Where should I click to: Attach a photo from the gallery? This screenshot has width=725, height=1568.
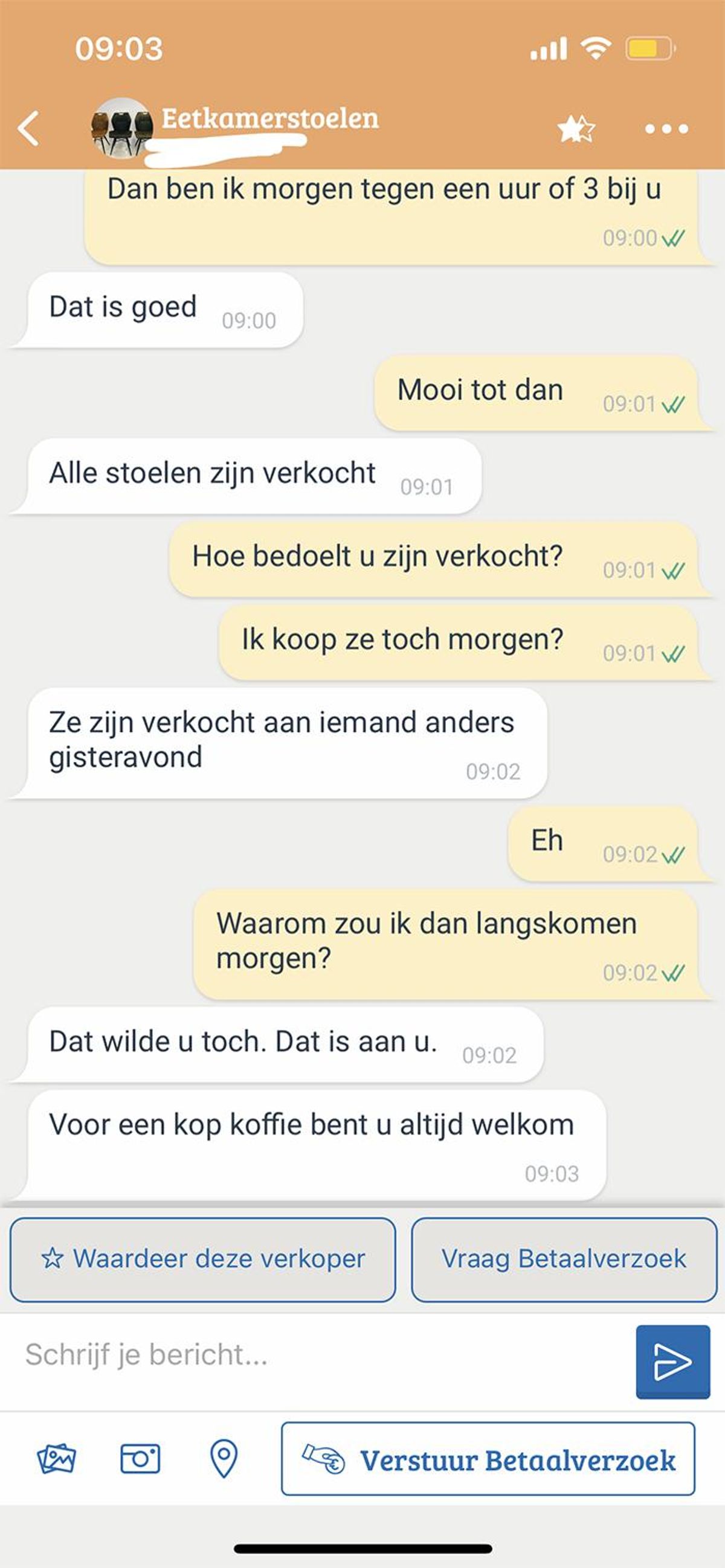[x=56, y=1459]
